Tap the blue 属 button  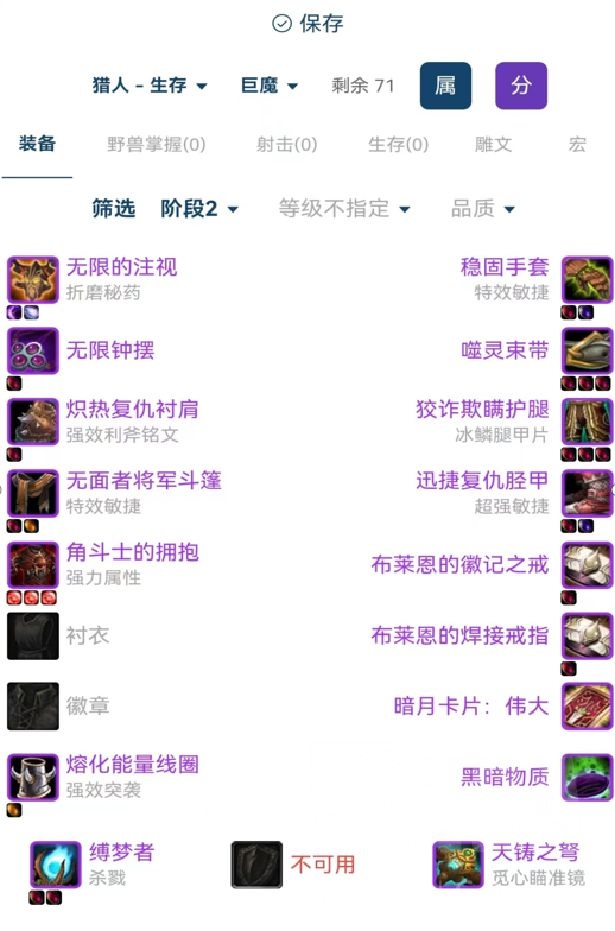coord(445,86)
